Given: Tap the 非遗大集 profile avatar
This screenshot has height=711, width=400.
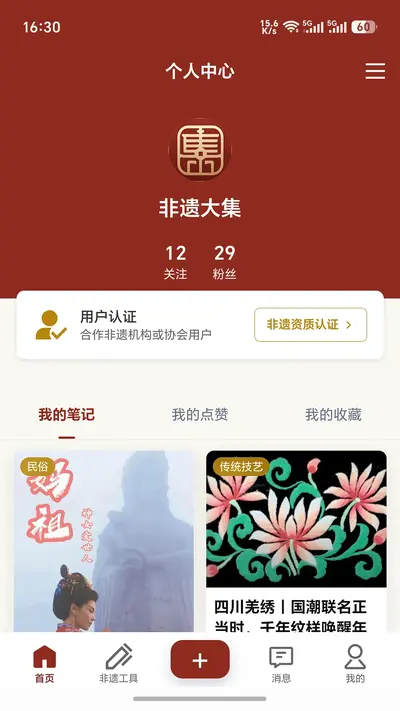Looking at the screenshot, I should (x=200, y=150).
